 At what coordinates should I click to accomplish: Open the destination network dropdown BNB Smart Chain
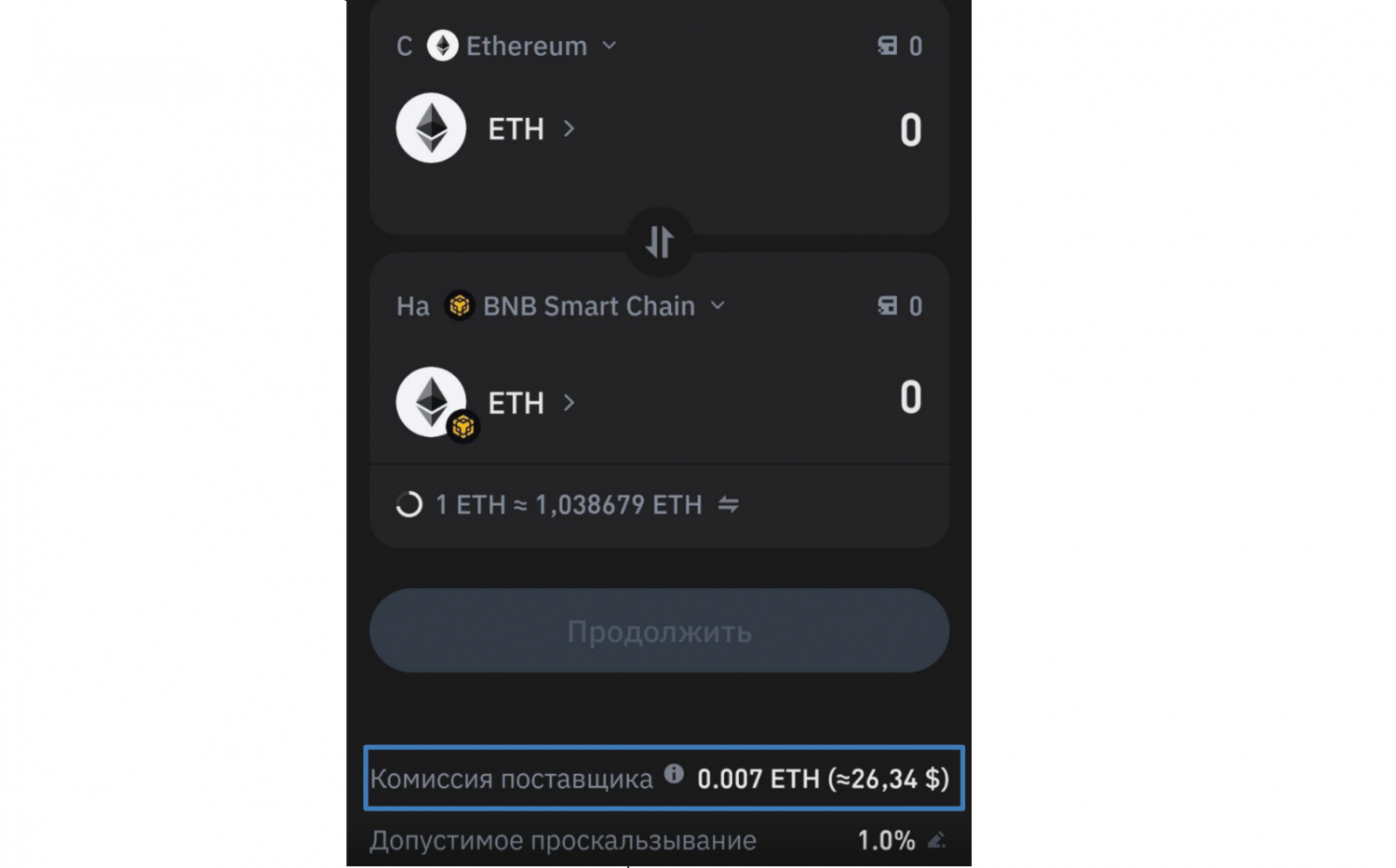click(588, 306)
